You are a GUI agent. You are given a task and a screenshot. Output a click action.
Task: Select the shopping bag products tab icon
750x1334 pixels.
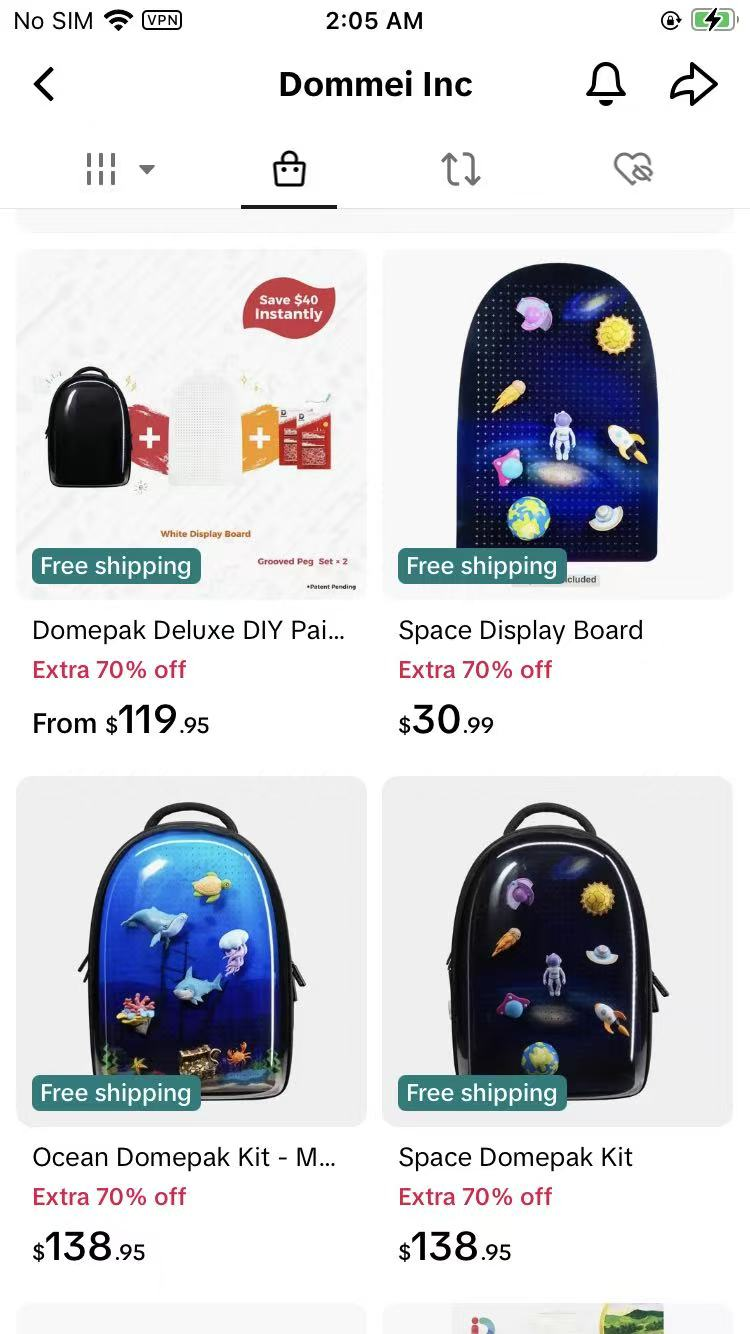(x=289, y=169)
